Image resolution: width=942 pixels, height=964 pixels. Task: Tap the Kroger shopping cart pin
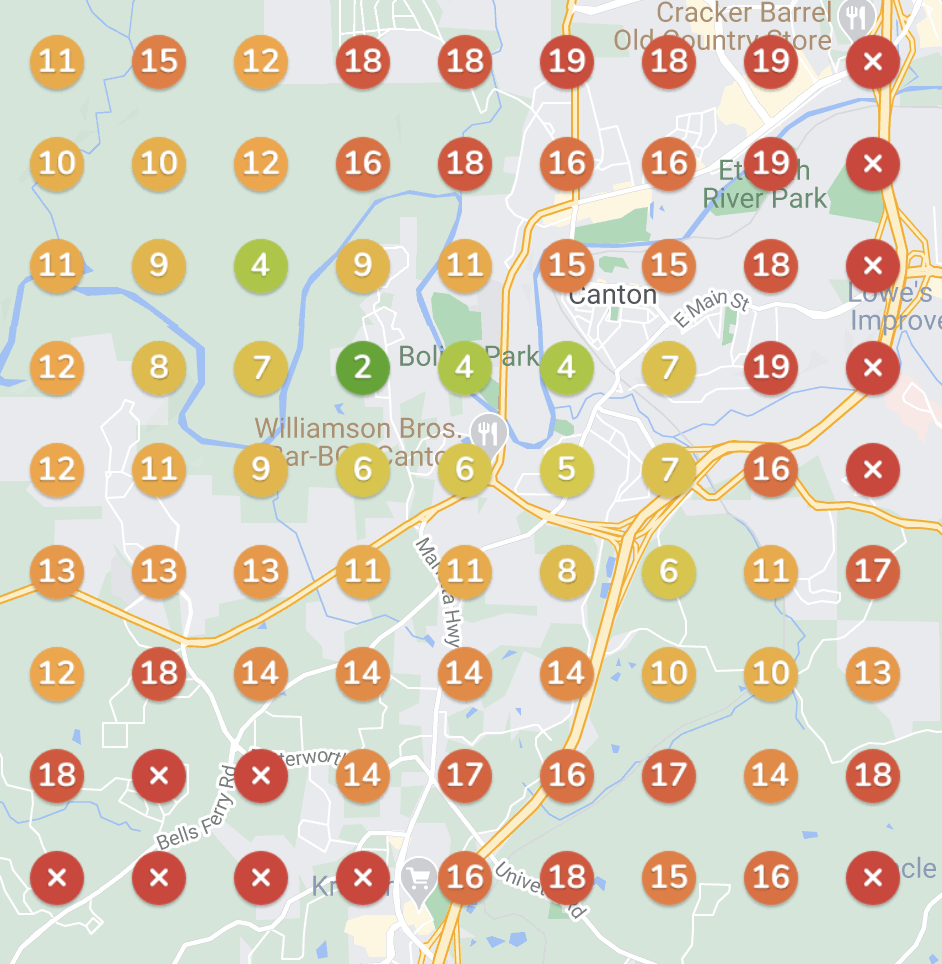(417, 879)
